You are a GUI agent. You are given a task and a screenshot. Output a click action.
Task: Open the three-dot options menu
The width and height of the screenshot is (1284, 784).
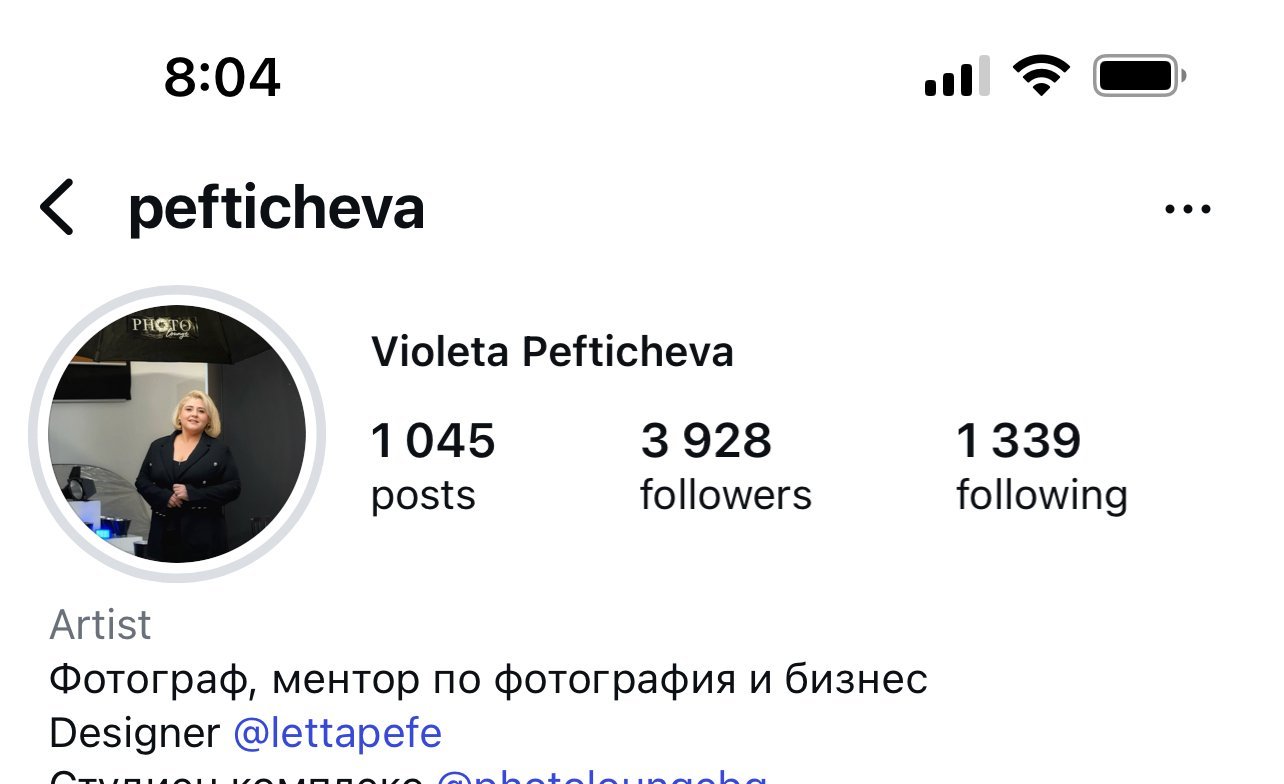[1187, 209]
